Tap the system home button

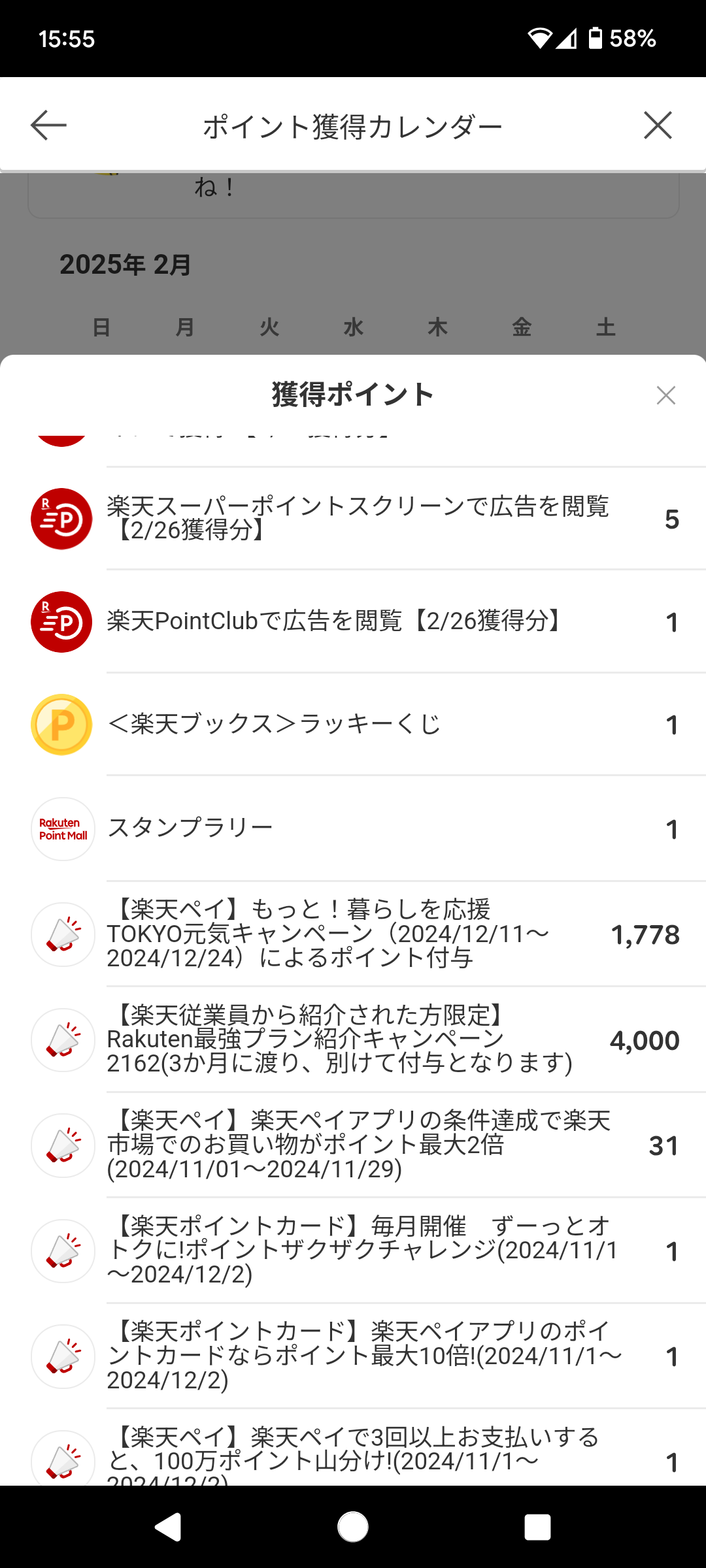(x=353, y=1527)
